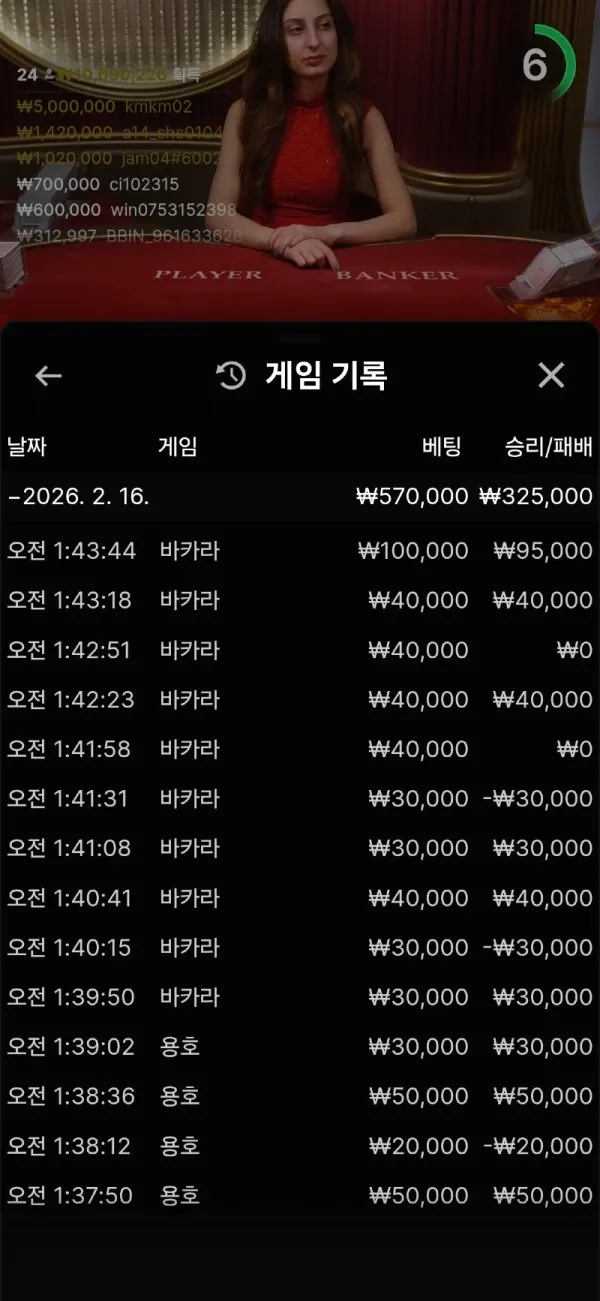The width and height of the screenshot is (600, 1301).
Task: View details of the 1:42:51 baccarat round
Action: pyautogui.click(x=300, y=650)
